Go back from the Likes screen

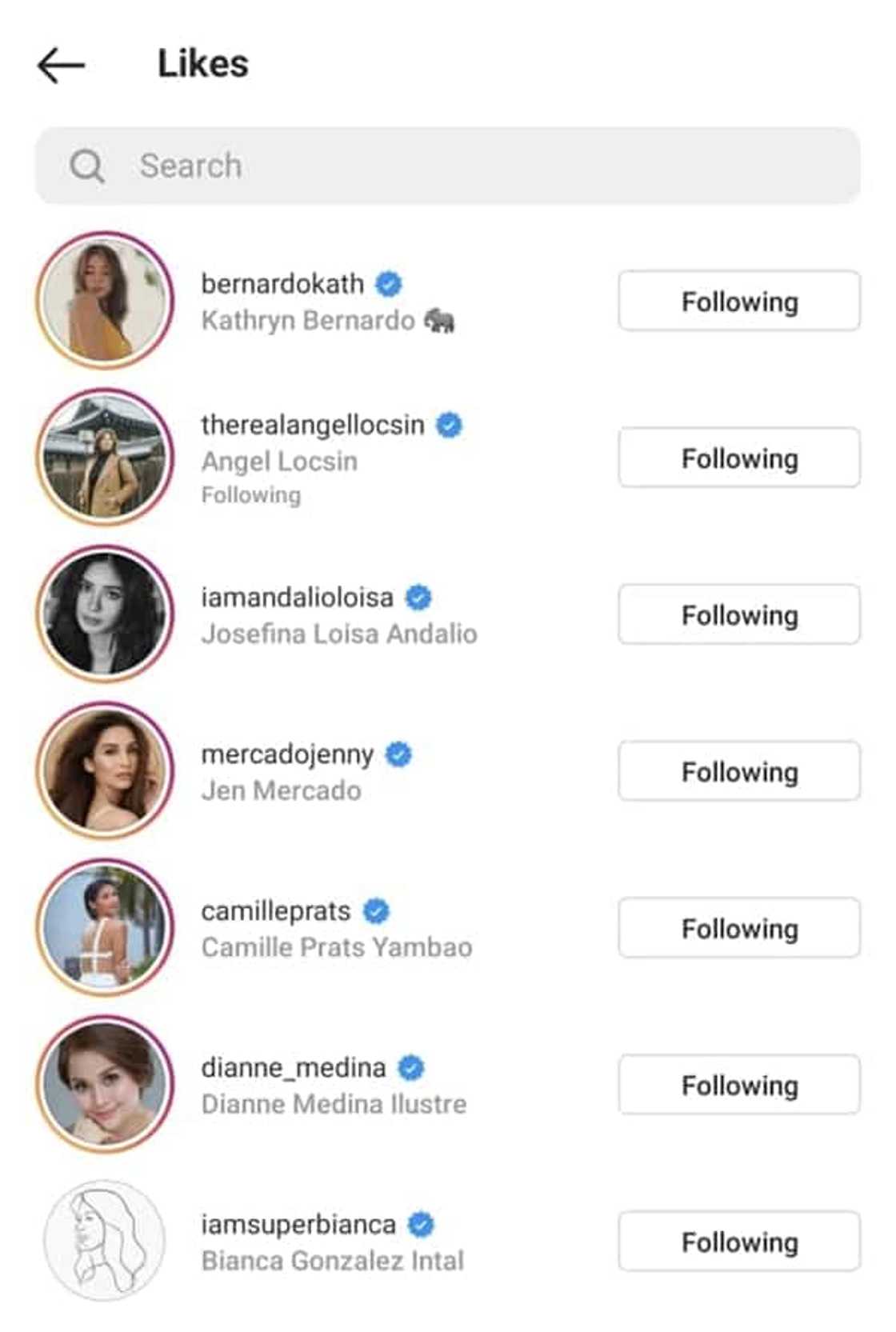pos(61,65)
